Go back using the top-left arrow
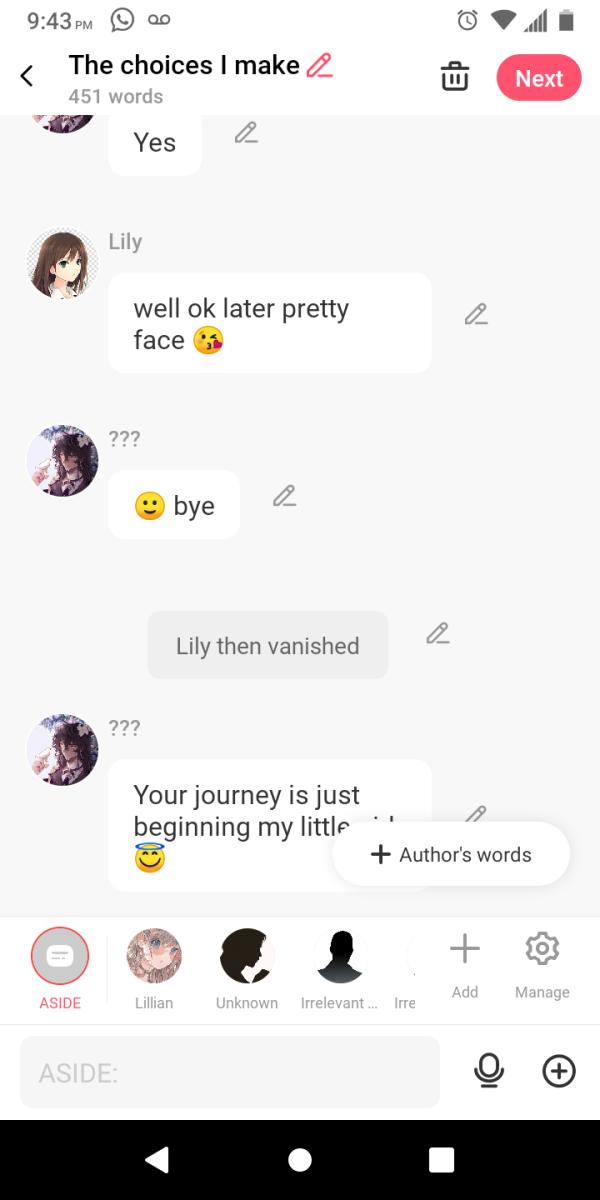Viewport: 600px width, 1200px height. 27,77
